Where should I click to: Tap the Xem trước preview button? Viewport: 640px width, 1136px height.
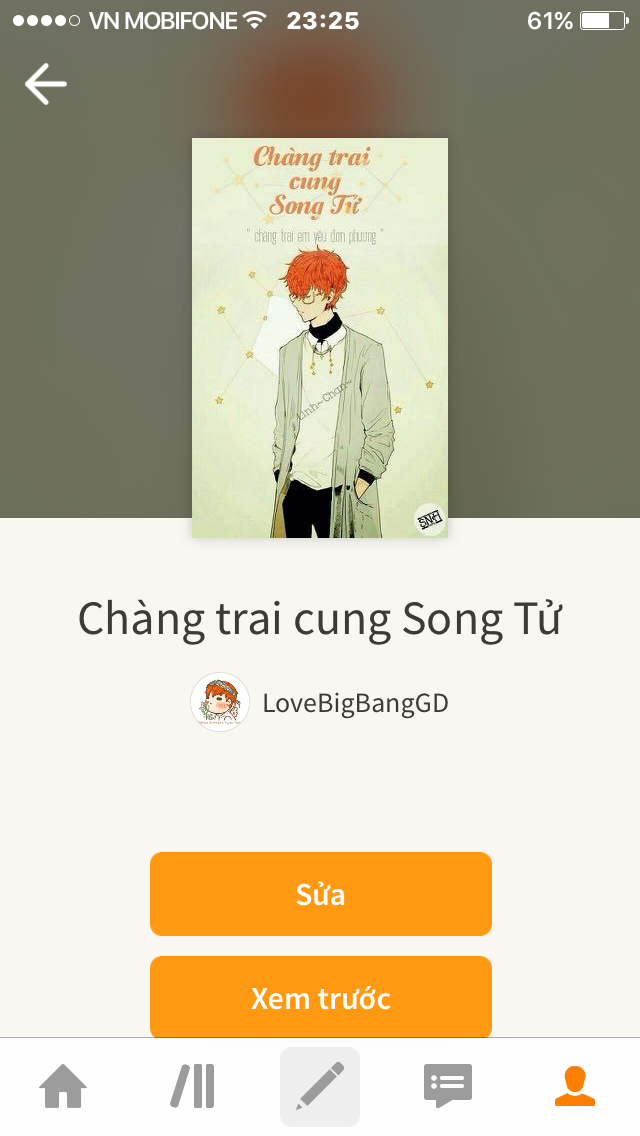[321, 998]
